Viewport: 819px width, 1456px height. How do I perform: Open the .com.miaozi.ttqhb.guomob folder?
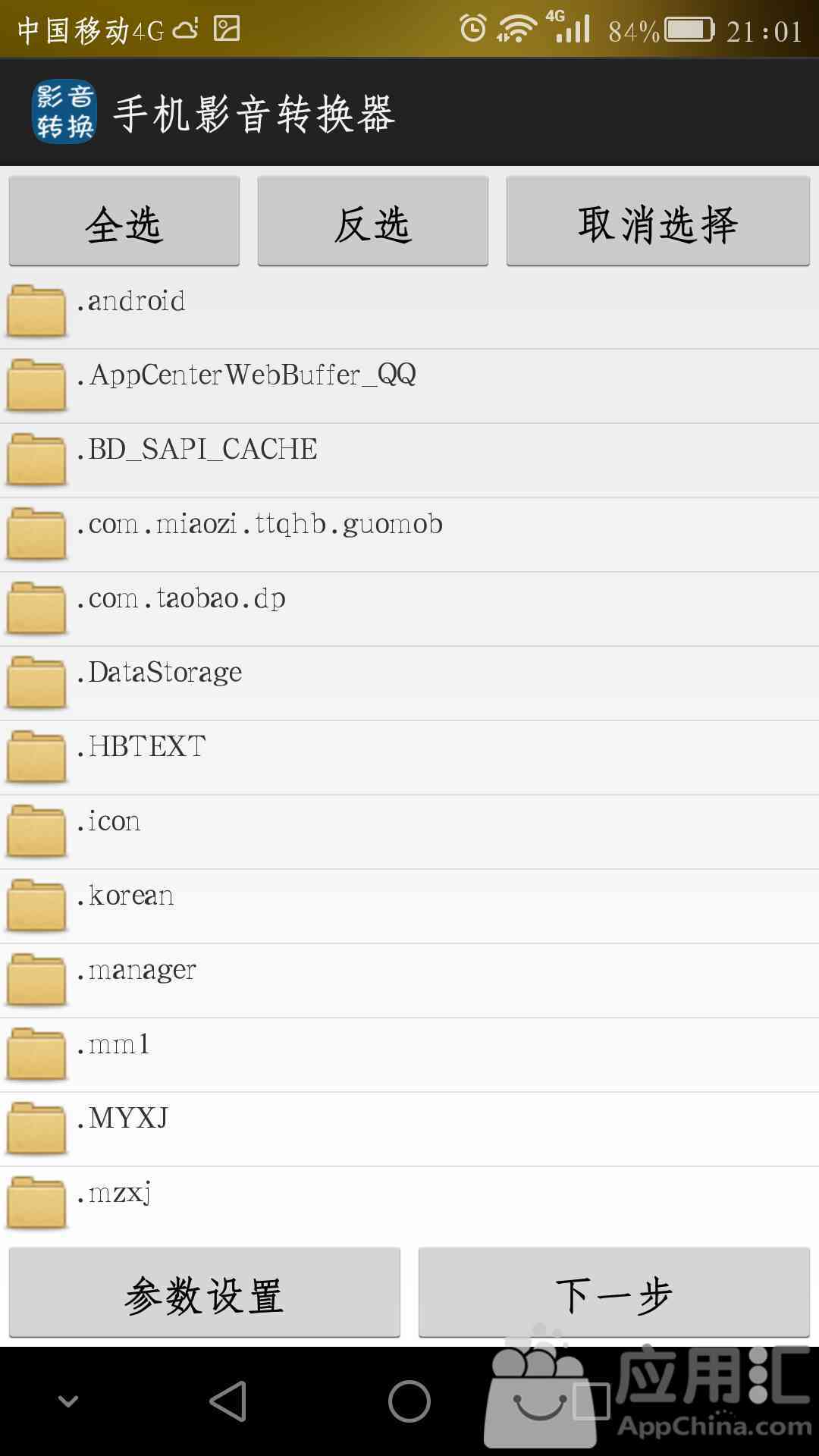[409, 535]
